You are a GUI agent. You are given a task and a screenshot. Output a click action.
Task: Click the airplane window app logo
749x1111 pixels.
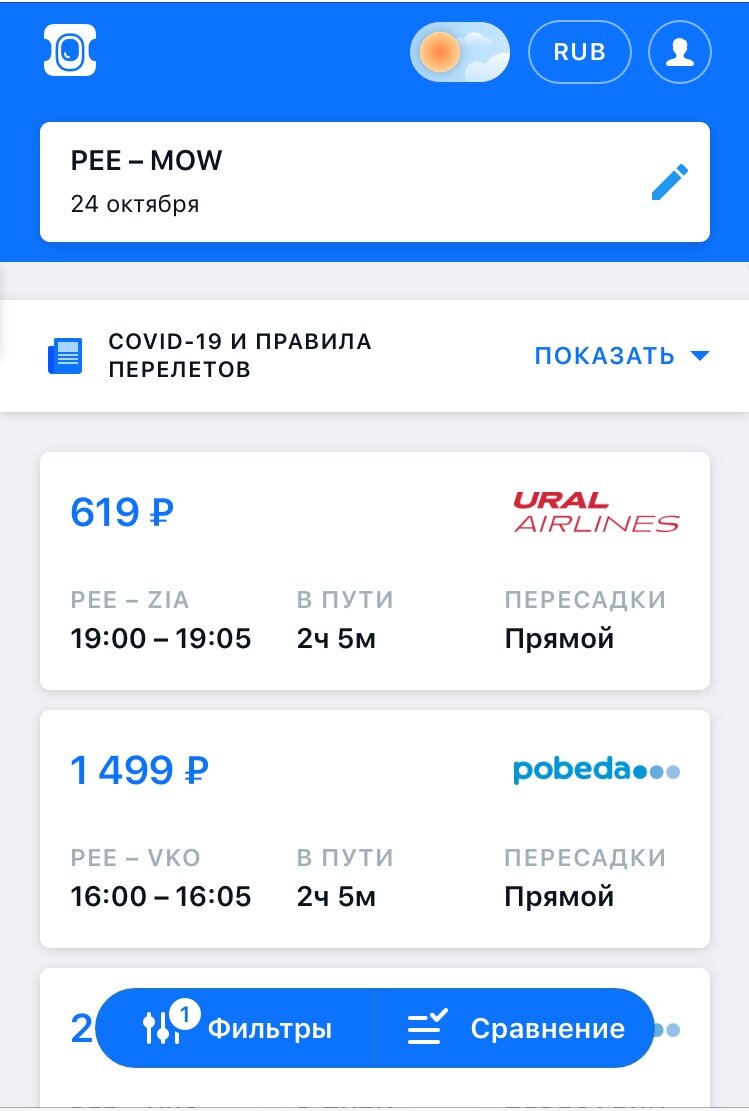[68, 51]
